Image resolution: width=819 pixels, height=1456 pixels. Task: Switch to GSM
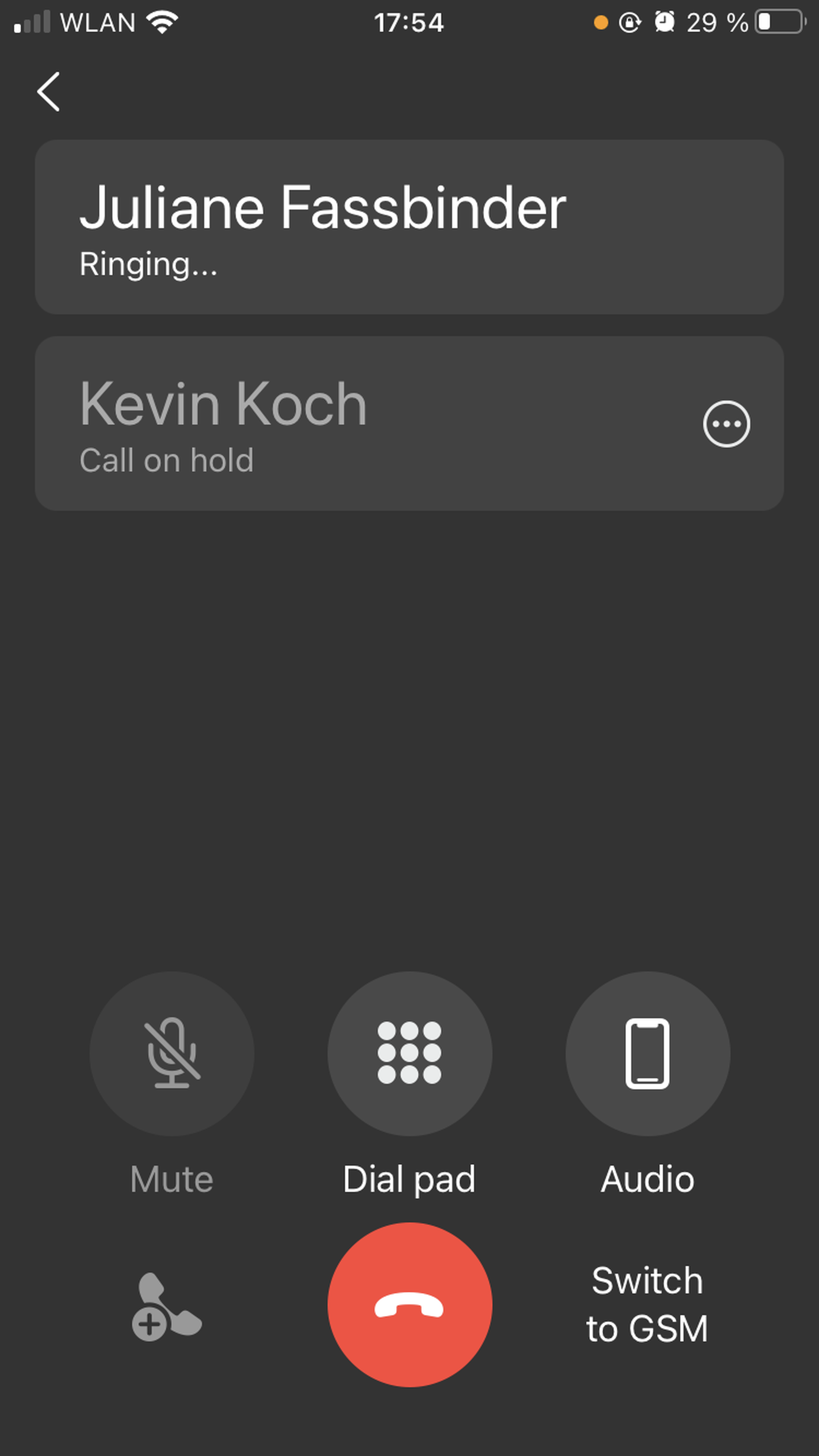647,1305
